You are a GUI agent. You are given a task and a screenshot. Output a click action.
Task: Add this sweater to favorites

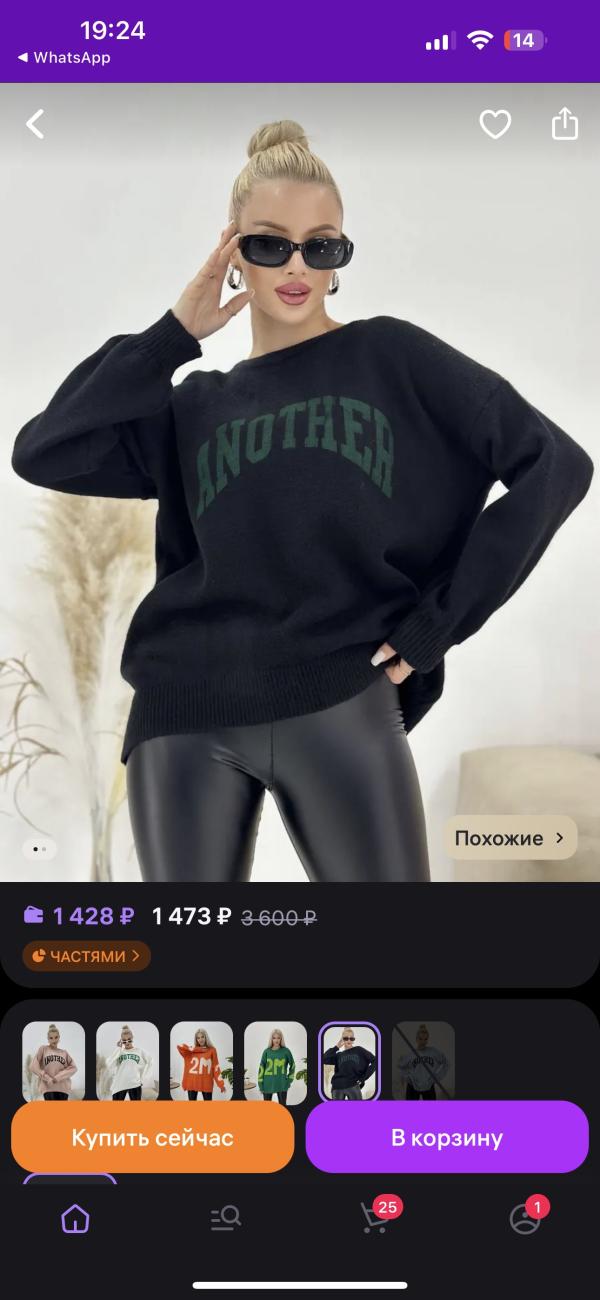495,124
